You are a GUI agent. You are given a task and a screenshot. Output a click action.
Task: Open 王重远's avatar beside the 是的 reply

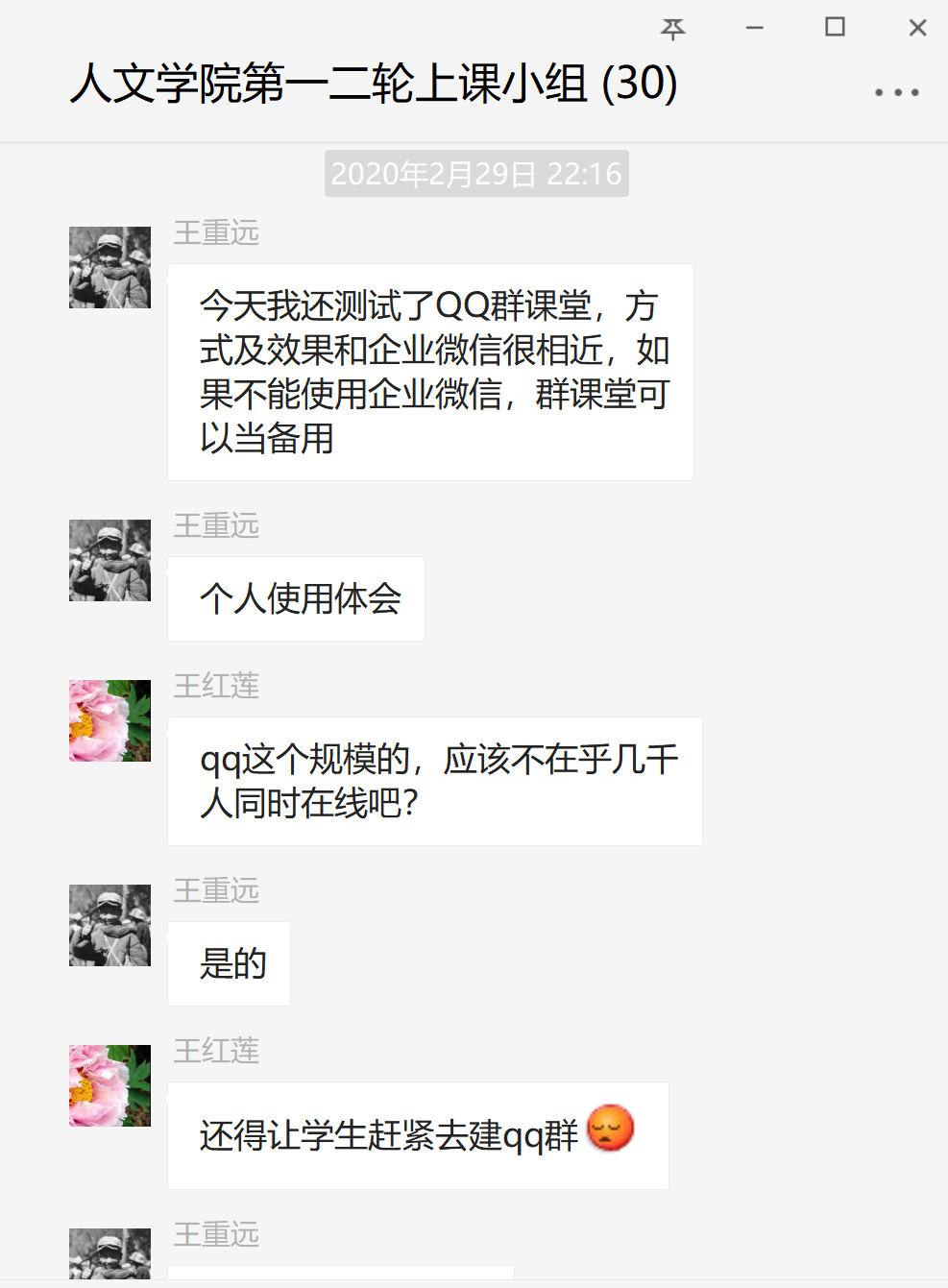coord(109,926)
